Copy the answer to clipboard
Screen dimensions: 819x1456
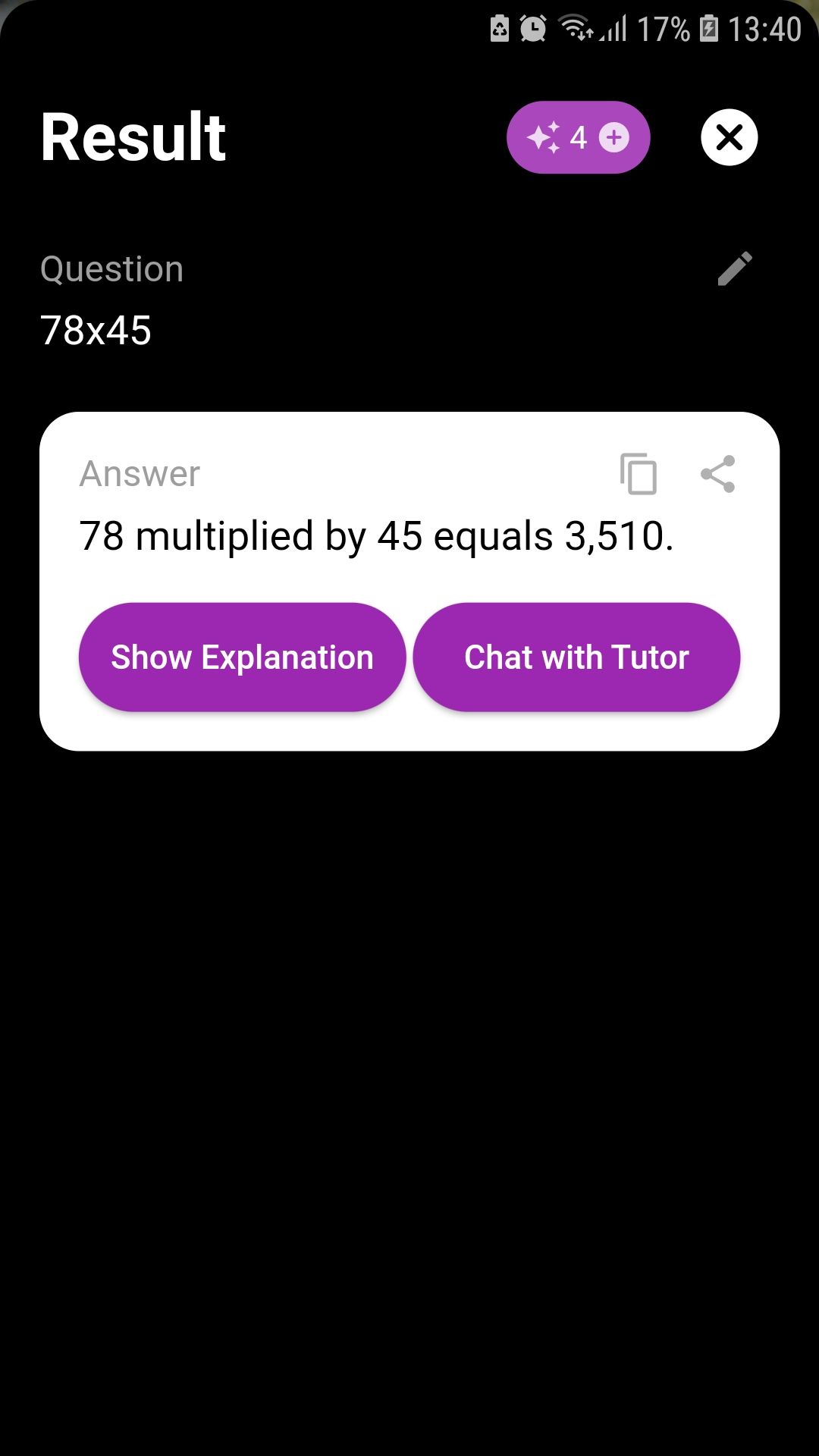click(x=639, y=474)
